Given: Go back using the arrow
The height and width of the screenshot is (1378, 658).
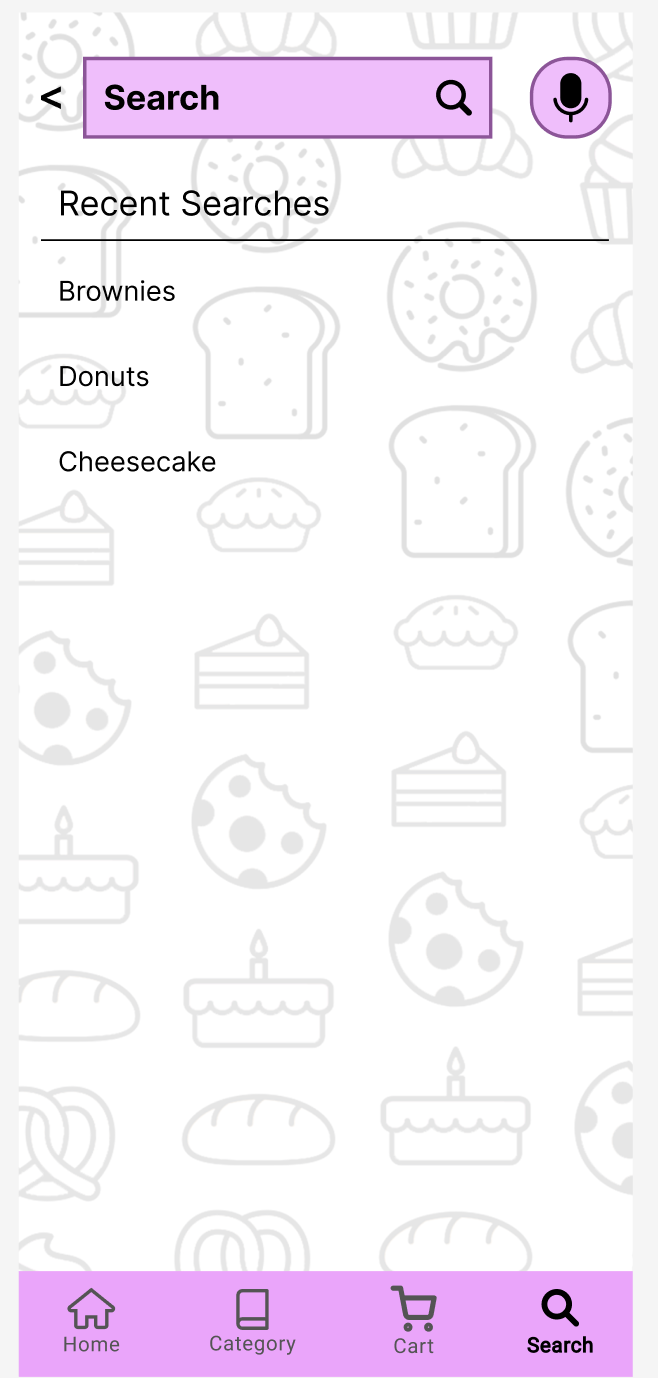Looking at the screenshot, I should pos(51,98).
